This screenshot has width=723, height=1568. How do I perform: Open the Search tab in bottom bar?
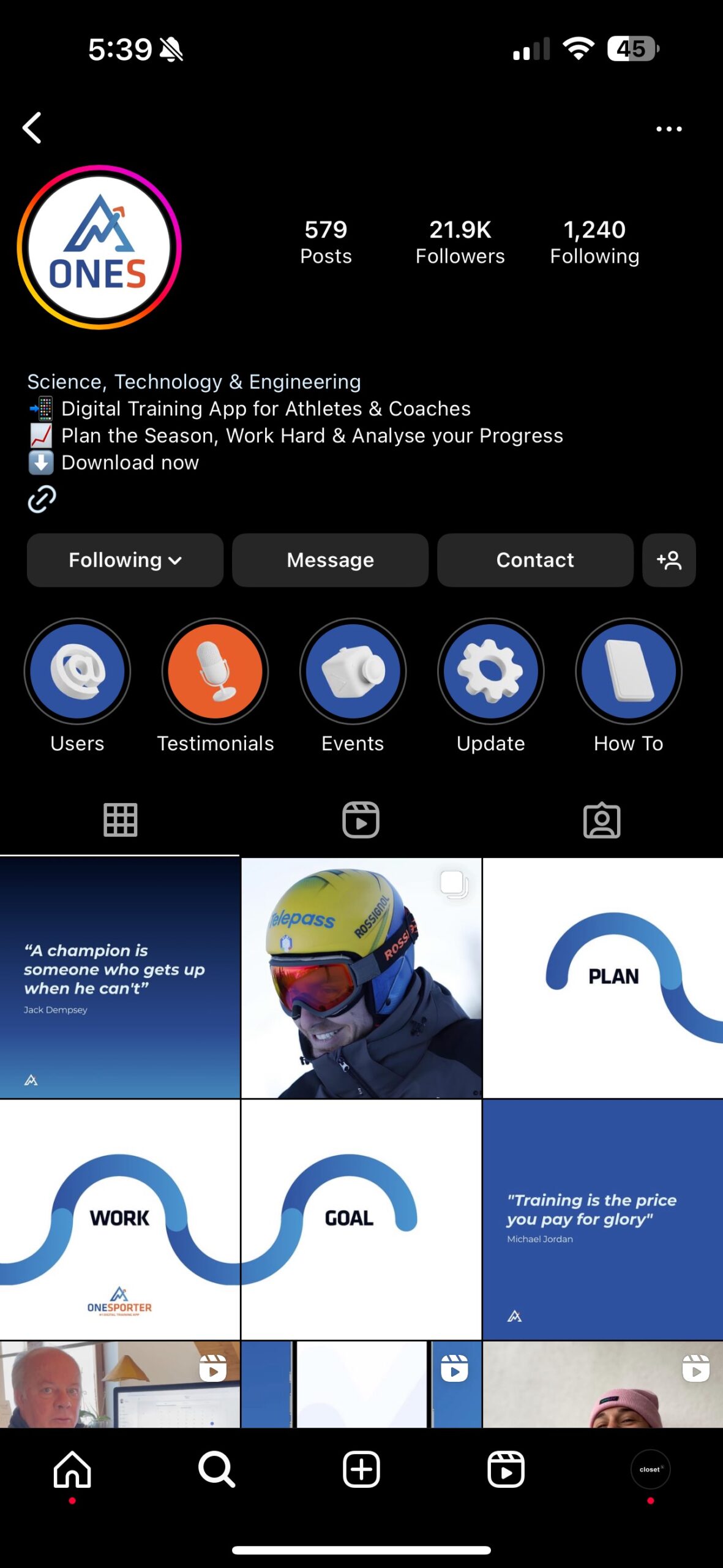(x=217, y=1469)
